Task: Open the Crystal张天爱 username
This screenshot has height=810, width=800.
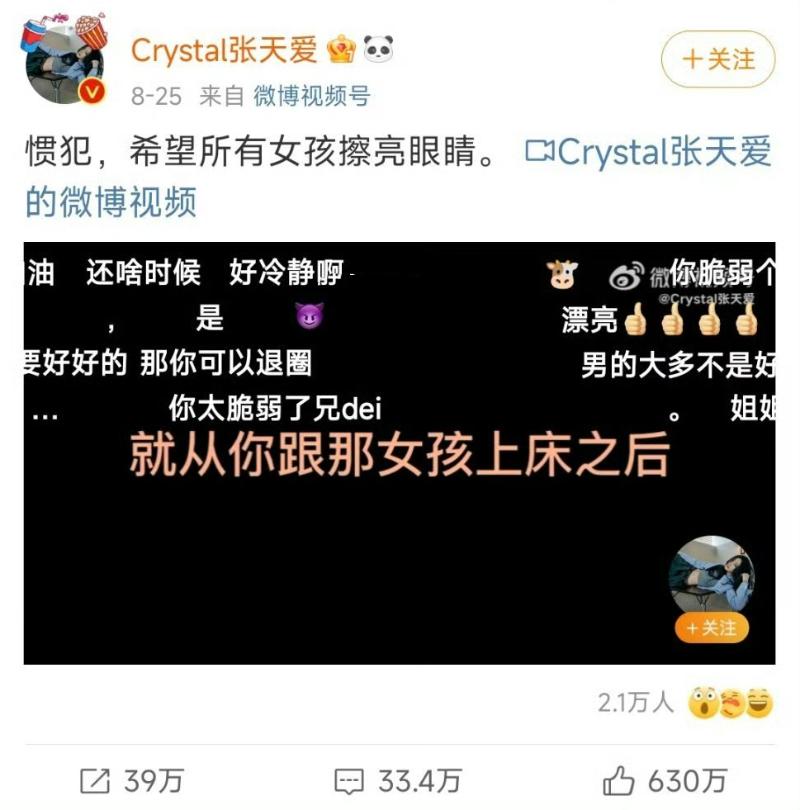Action: [x=224, y=50]
